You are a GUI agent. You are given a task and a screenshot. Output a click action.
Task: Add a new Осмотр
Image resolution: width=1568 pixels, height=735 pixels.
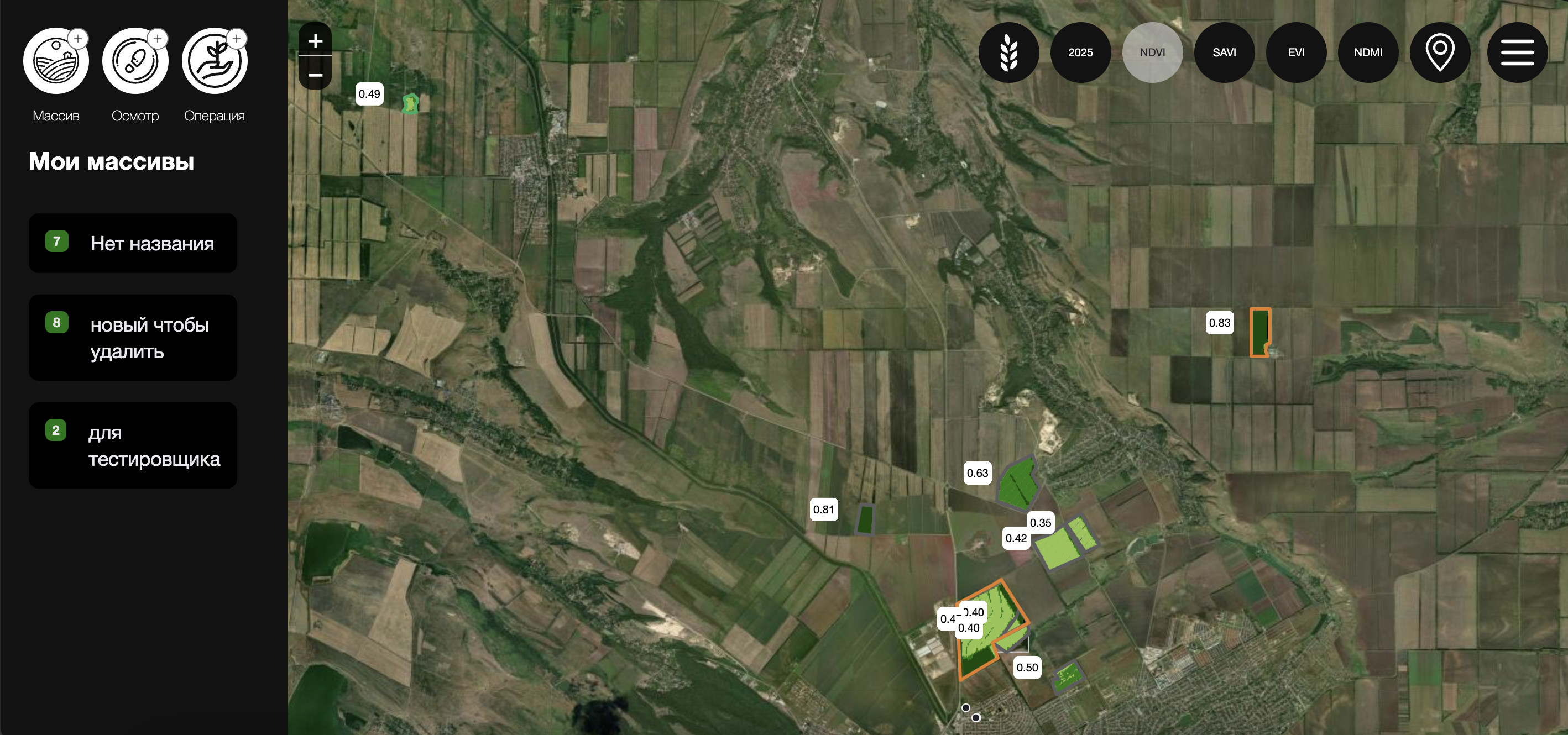(135, 61)
